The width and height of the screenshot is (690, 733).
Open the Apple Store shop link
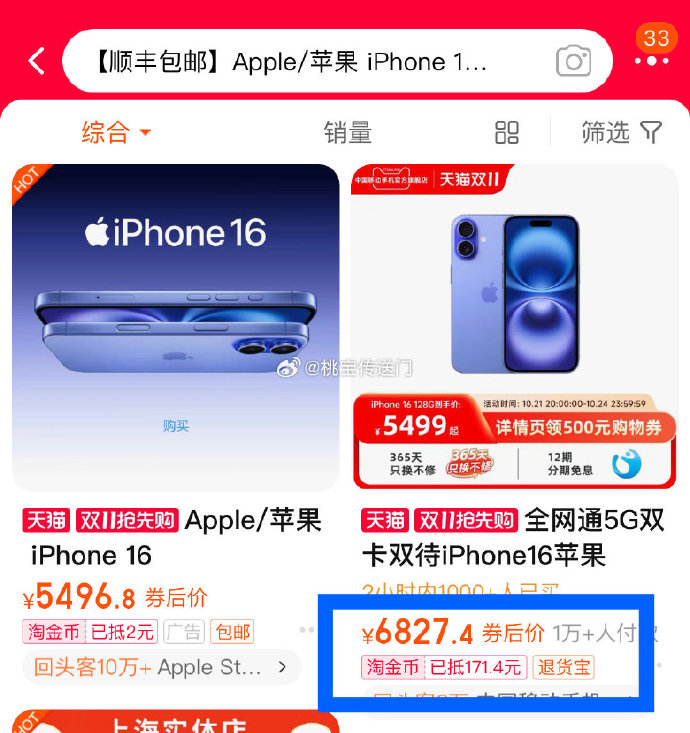coord(160,666)
